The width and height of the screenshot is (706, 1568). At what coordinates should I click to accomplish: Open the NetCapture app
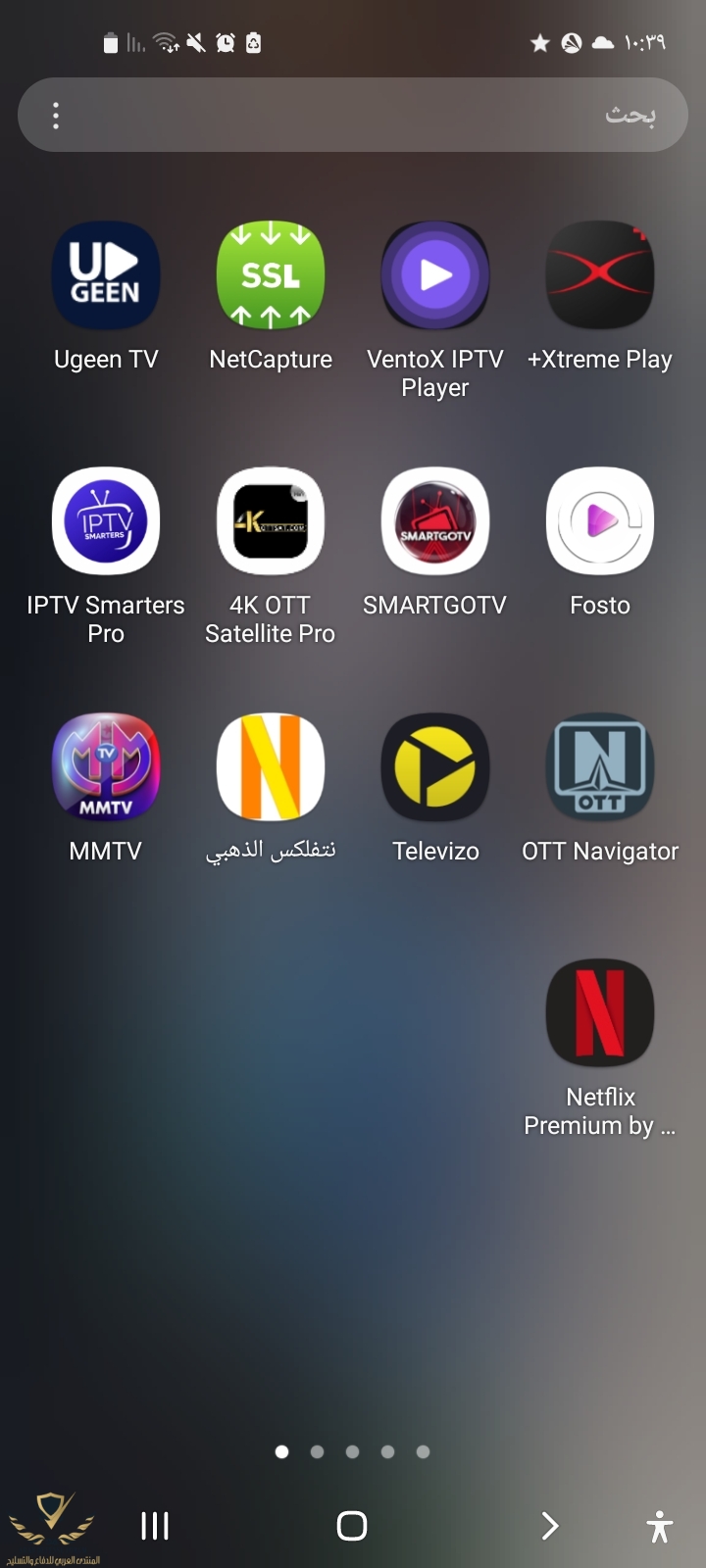(271, 275)
